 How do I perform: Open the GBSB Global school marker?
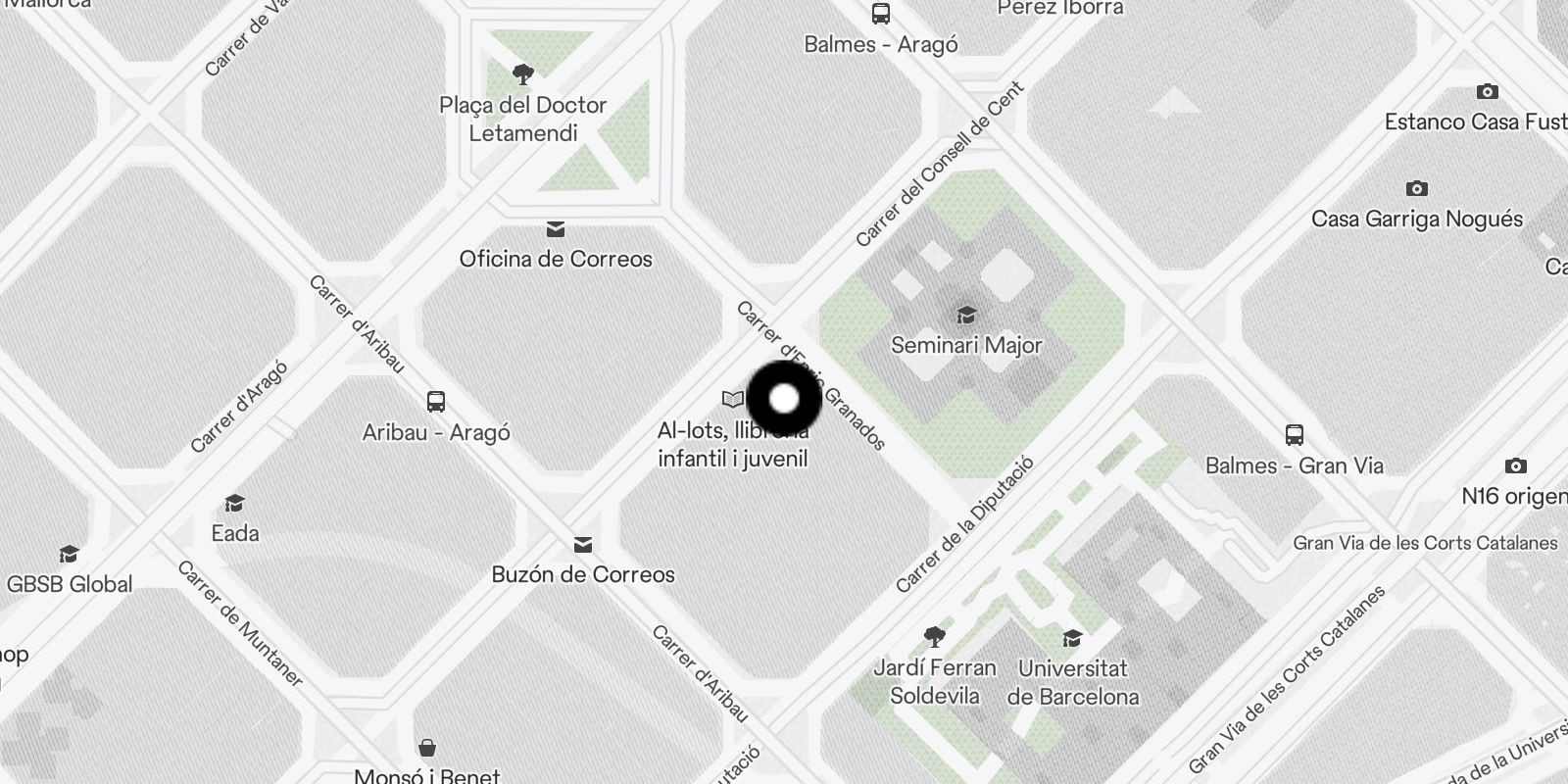point(69,555)
